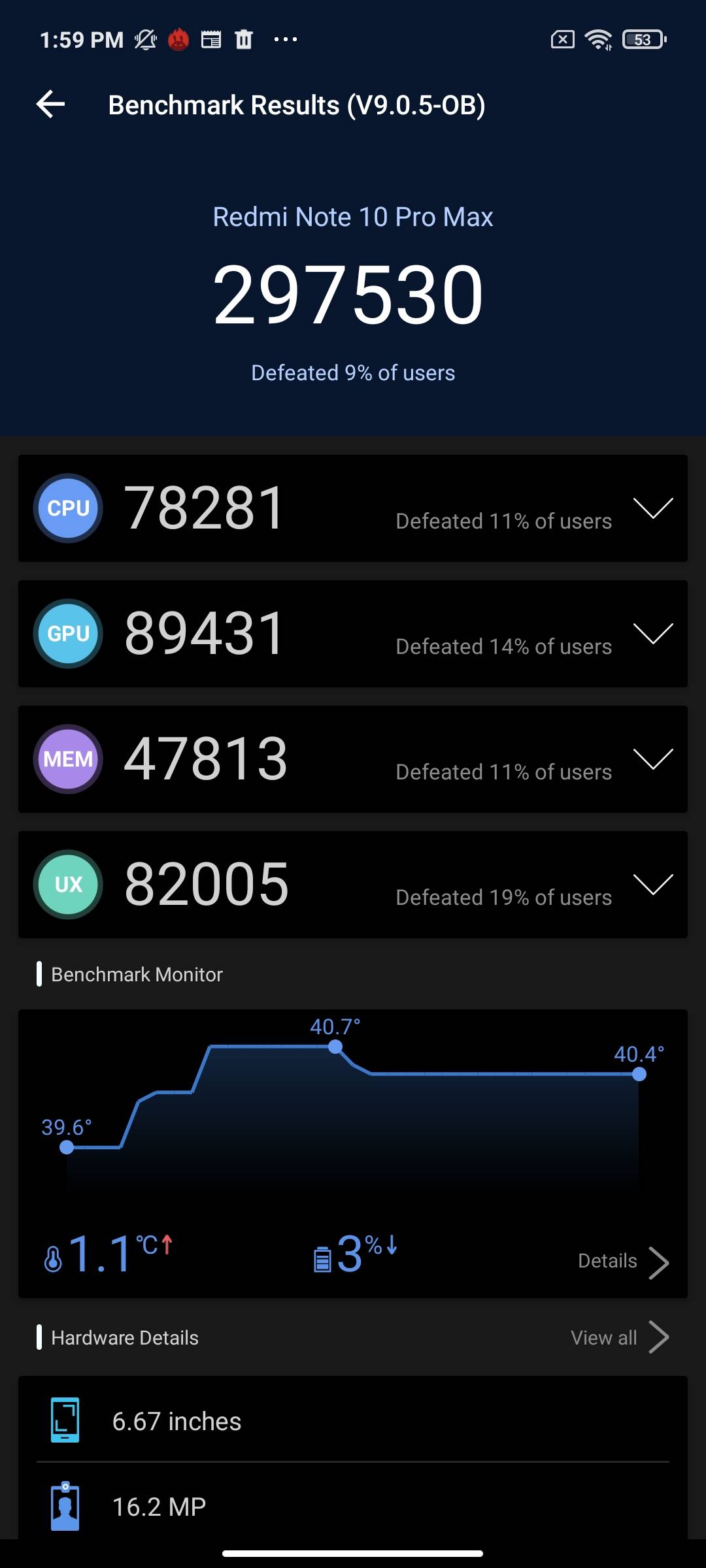Viewport: 706px width, 1568px height.
Task: Expand the CPU score details
Action: click(653, 508)
